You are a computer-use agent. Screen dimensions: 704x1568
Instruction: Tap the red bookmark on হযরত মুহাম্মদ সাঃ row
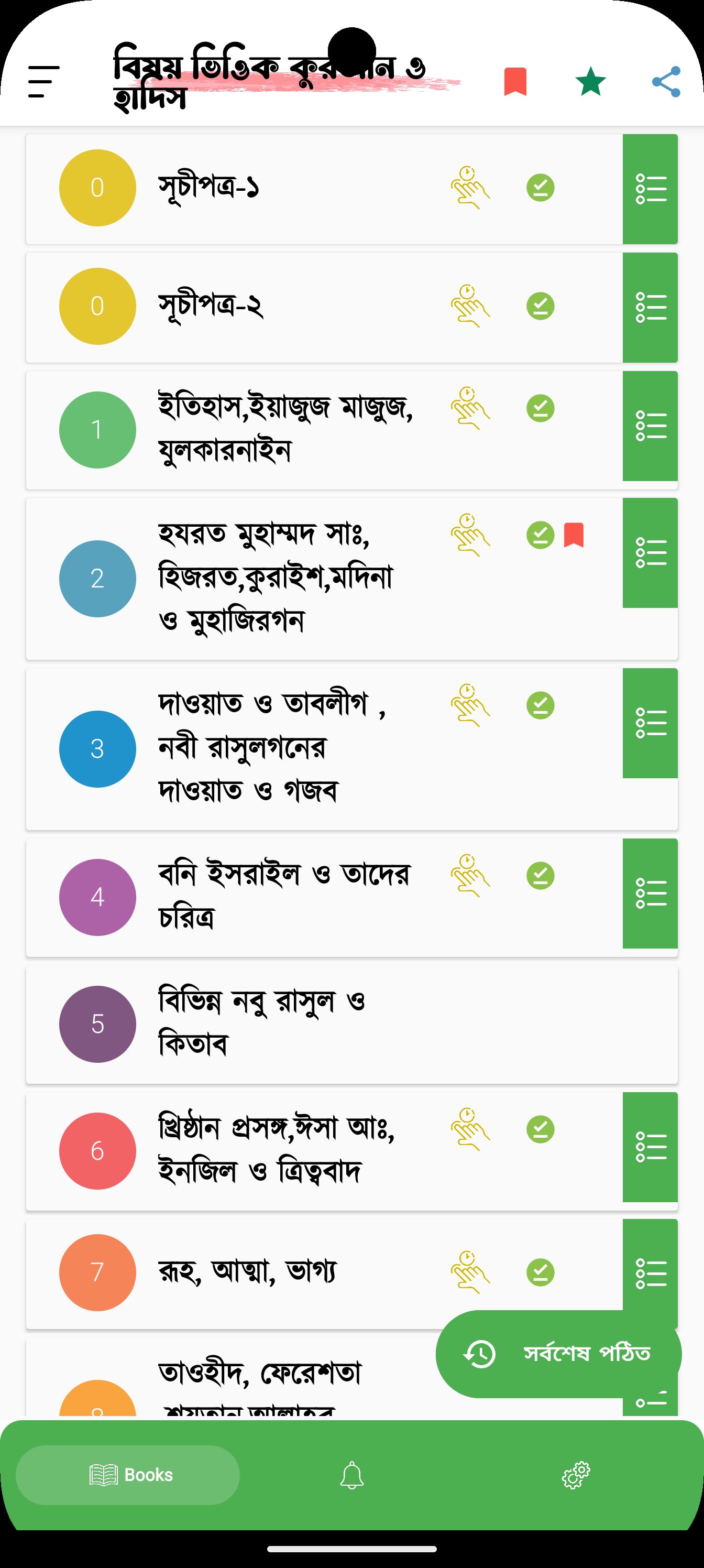pyautogui.click(x=574, y=535)
